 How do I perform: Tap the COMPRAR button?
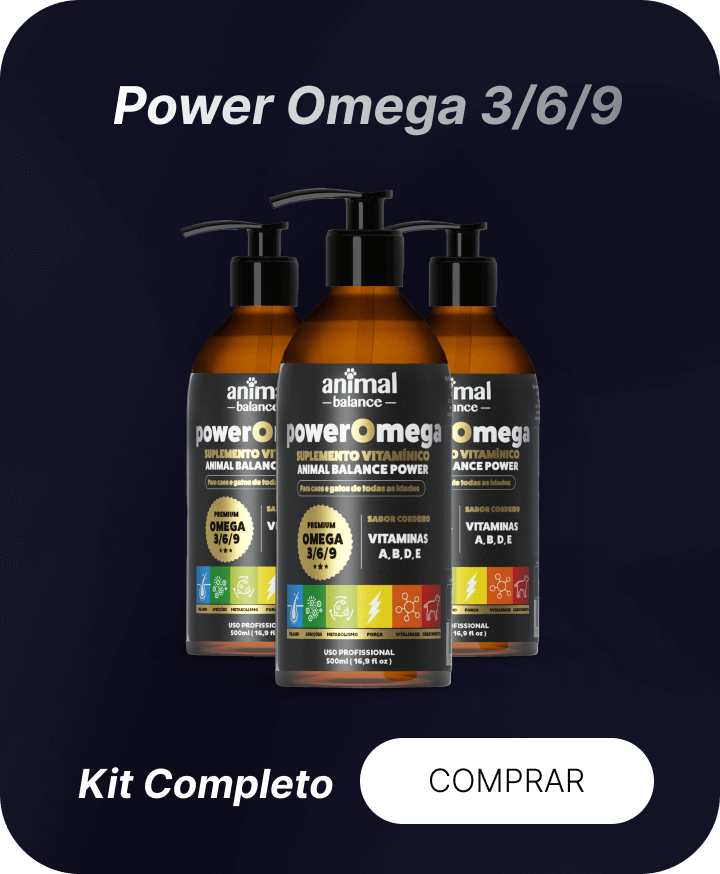point(506,780)
